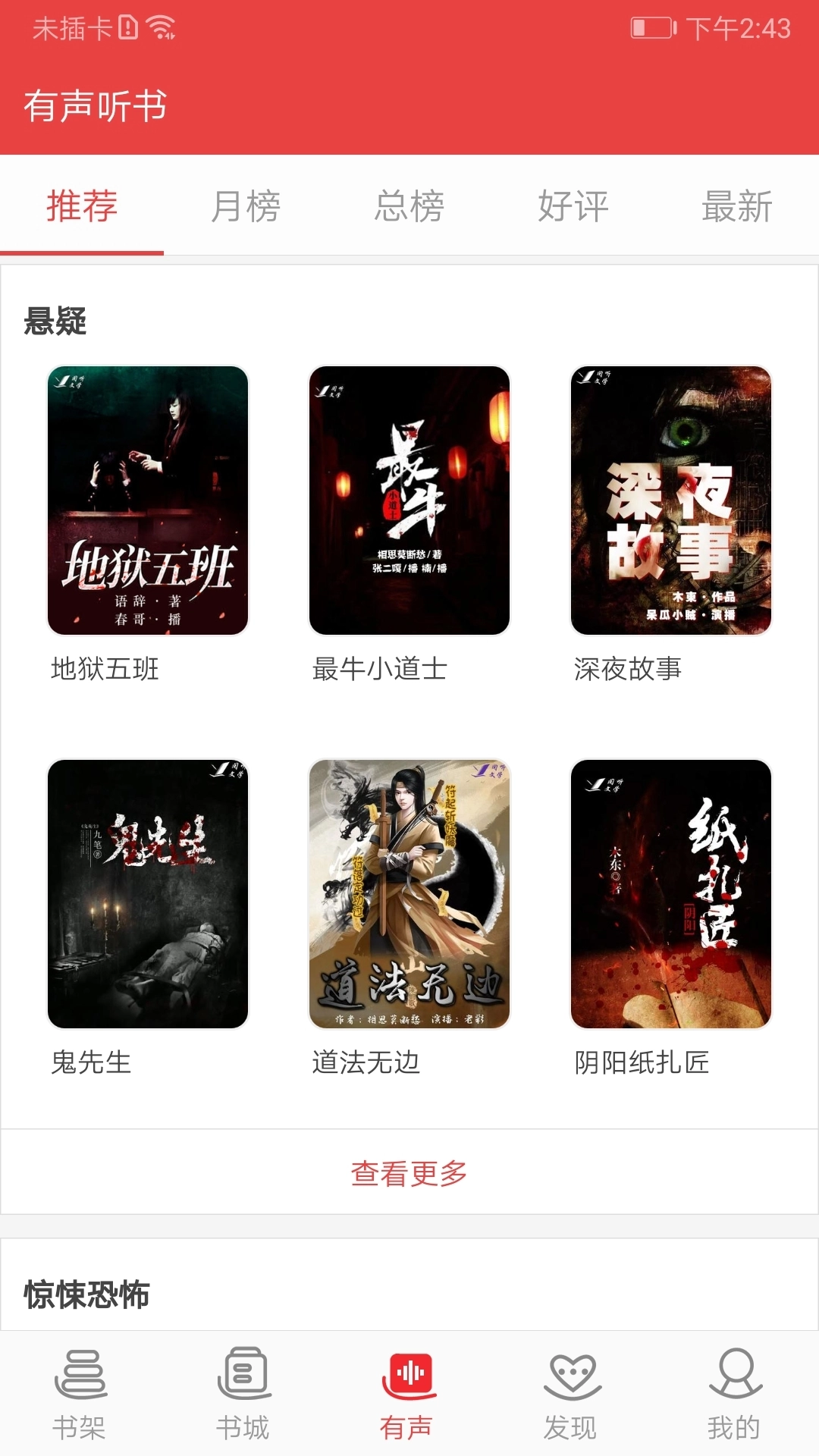Switch to the 月榜 monthly ranking tab
819x1456 pixels.
pos(246,205)
